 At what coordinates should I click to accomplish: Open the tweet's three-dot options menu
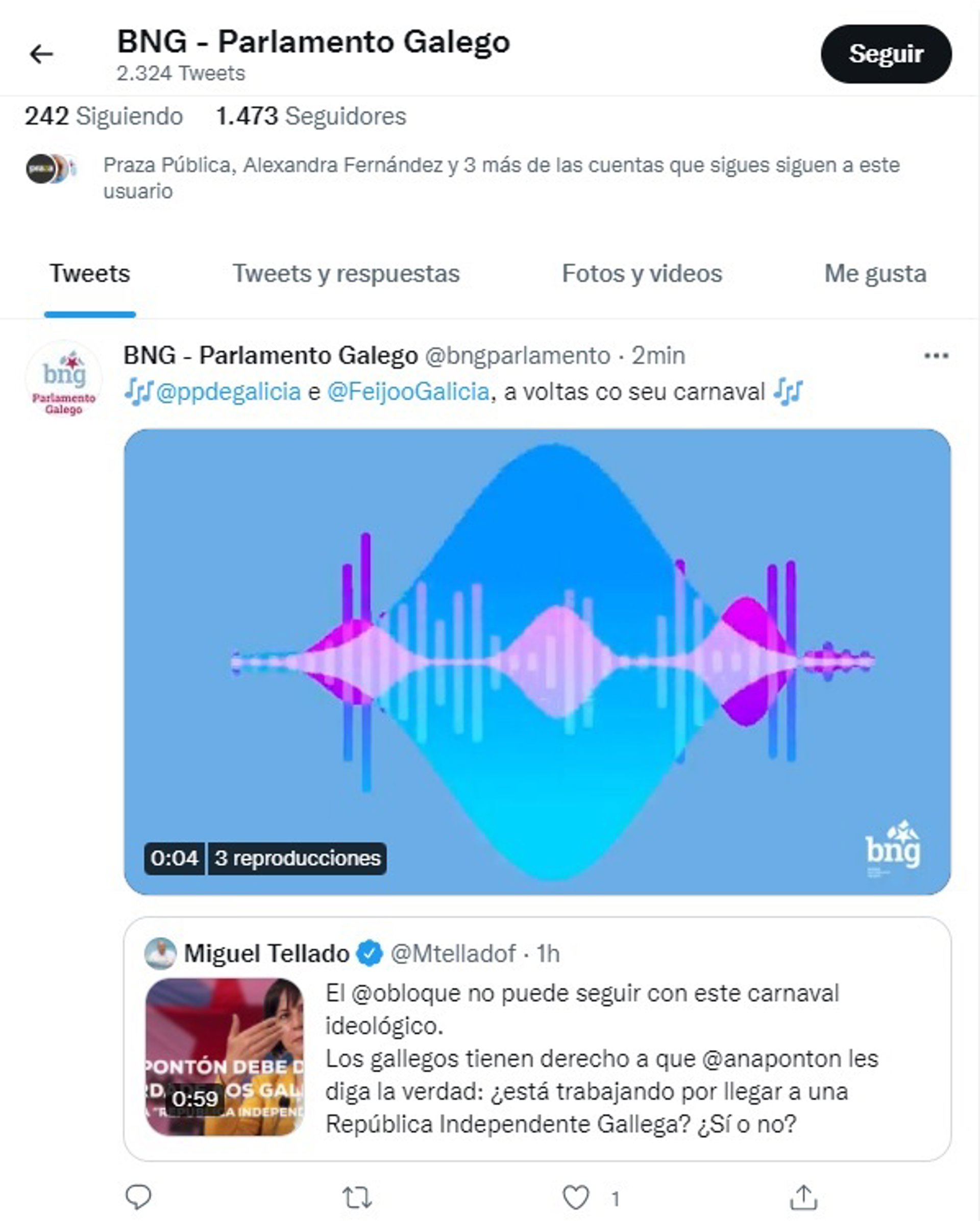[936, 356]
